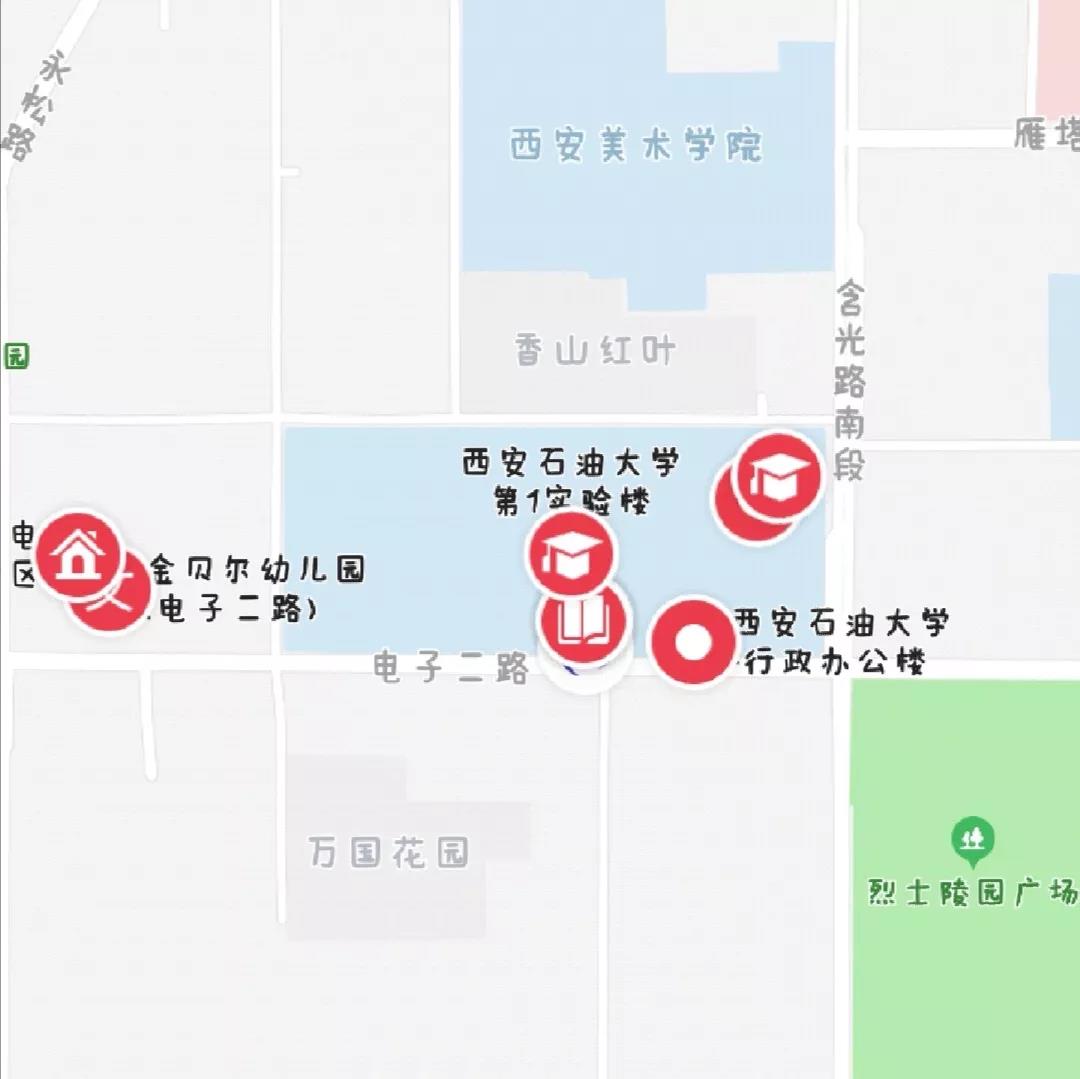Select the 第1实验楼 graduation cap marker

(571, 554)
